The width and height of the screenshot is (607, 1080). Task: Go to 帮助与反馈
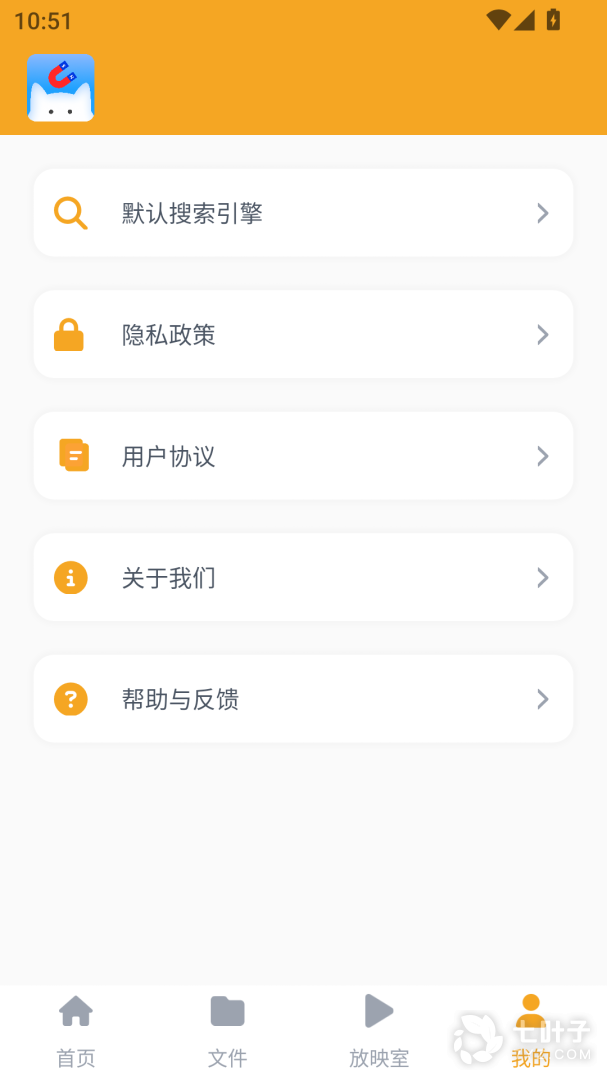pyautogui.click(x=303, y=698)
